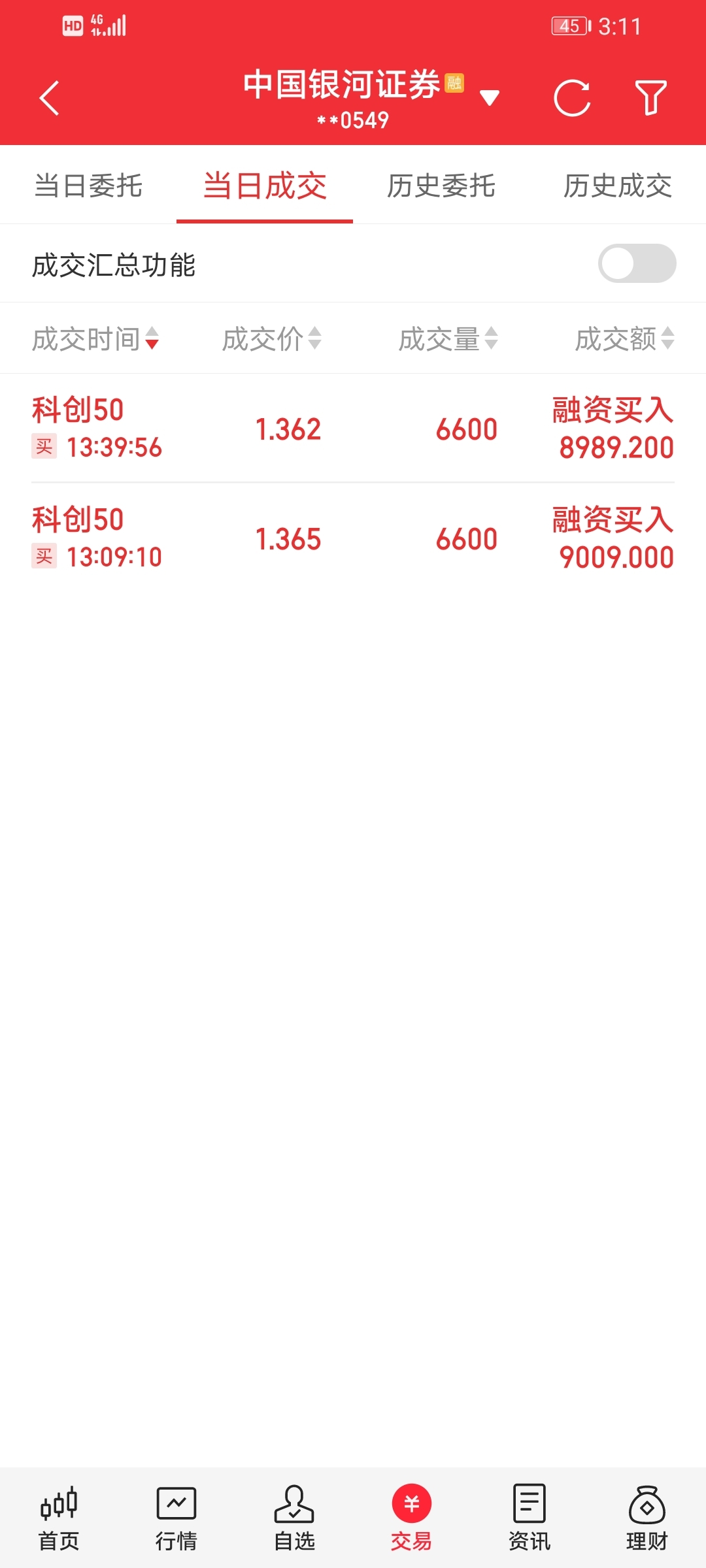This screenshot has height=1568, width=706.
Task: Open the 资讯 bottom tab
Action: pos(529,1518)
